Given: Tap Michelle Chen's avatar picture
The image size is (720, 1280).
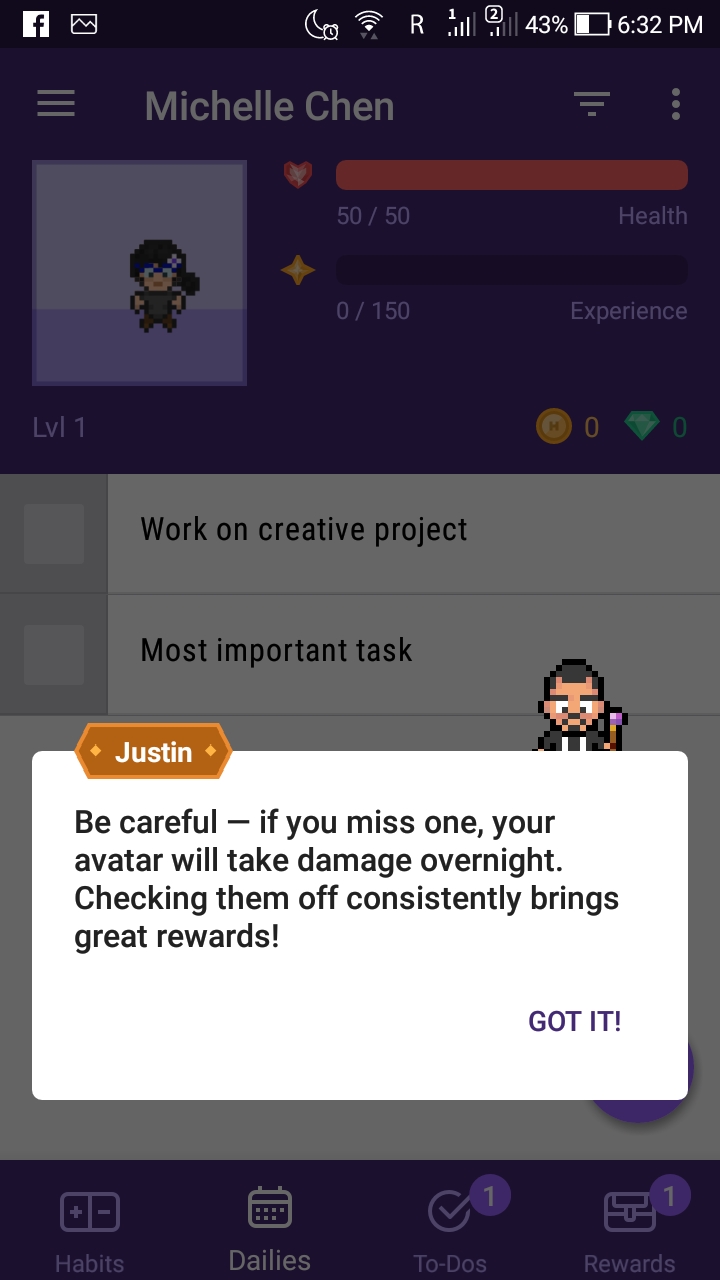Looking at the screenshot, I should pos(139,273).
